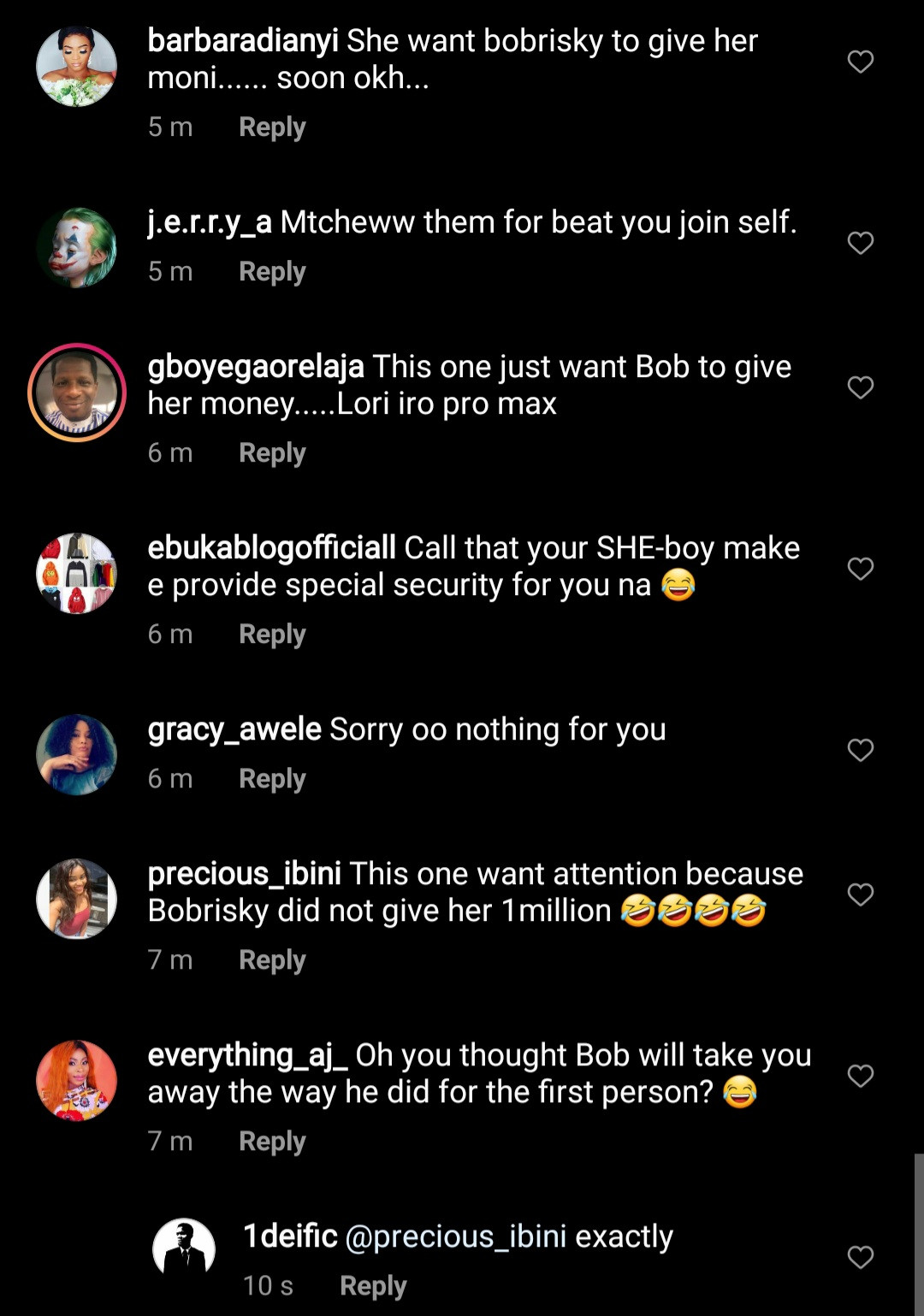
Task: Like everything_aj_'s comment
Action: coord(860,1076)
